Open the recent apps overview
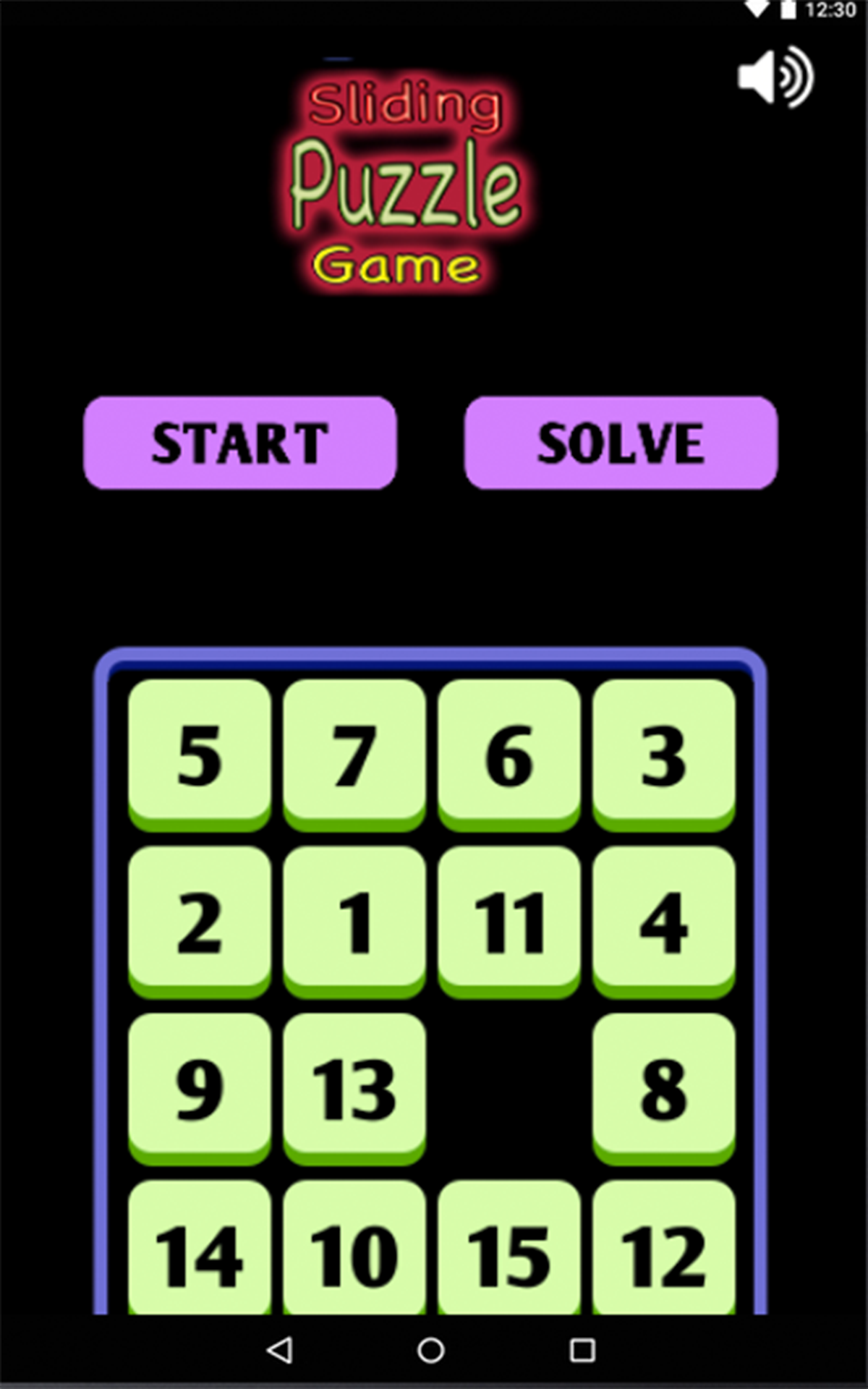The width and height of the screenshot is (868, 1389). pyautogui.click(x=582, y=1350)
